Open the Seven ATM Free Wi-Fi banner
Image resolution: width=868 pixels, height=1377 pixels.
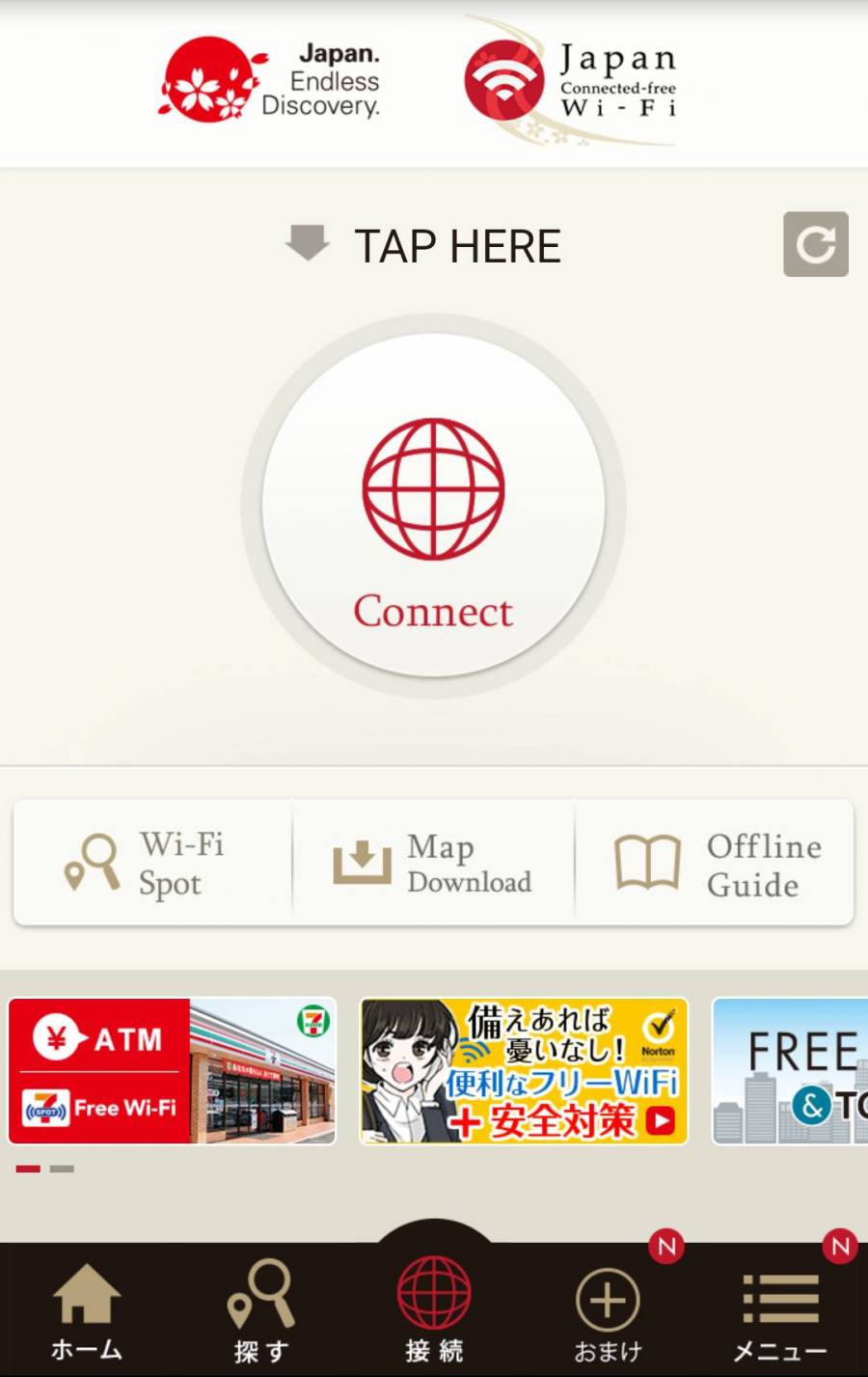tap(172, 1071)
